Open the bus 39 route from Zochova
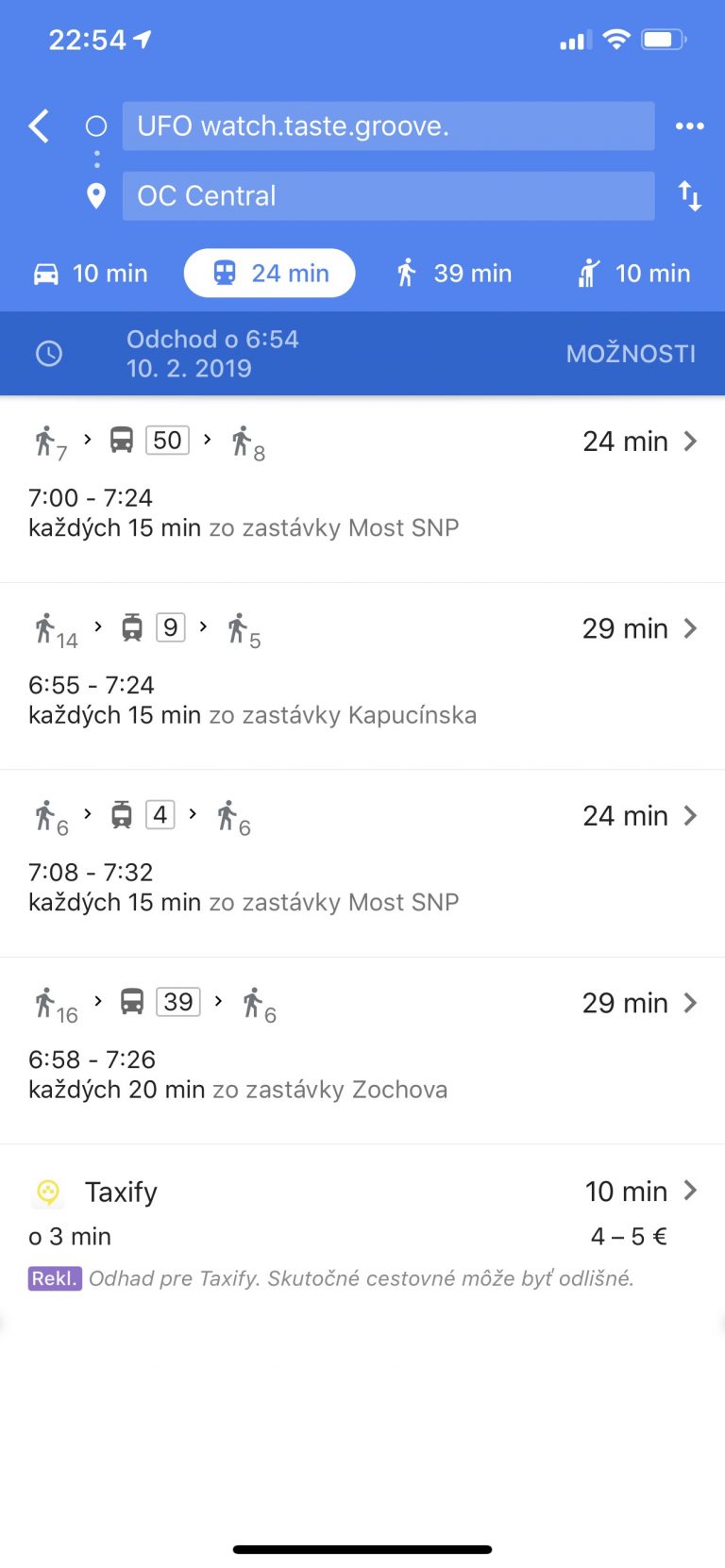 click(362, 1051)
